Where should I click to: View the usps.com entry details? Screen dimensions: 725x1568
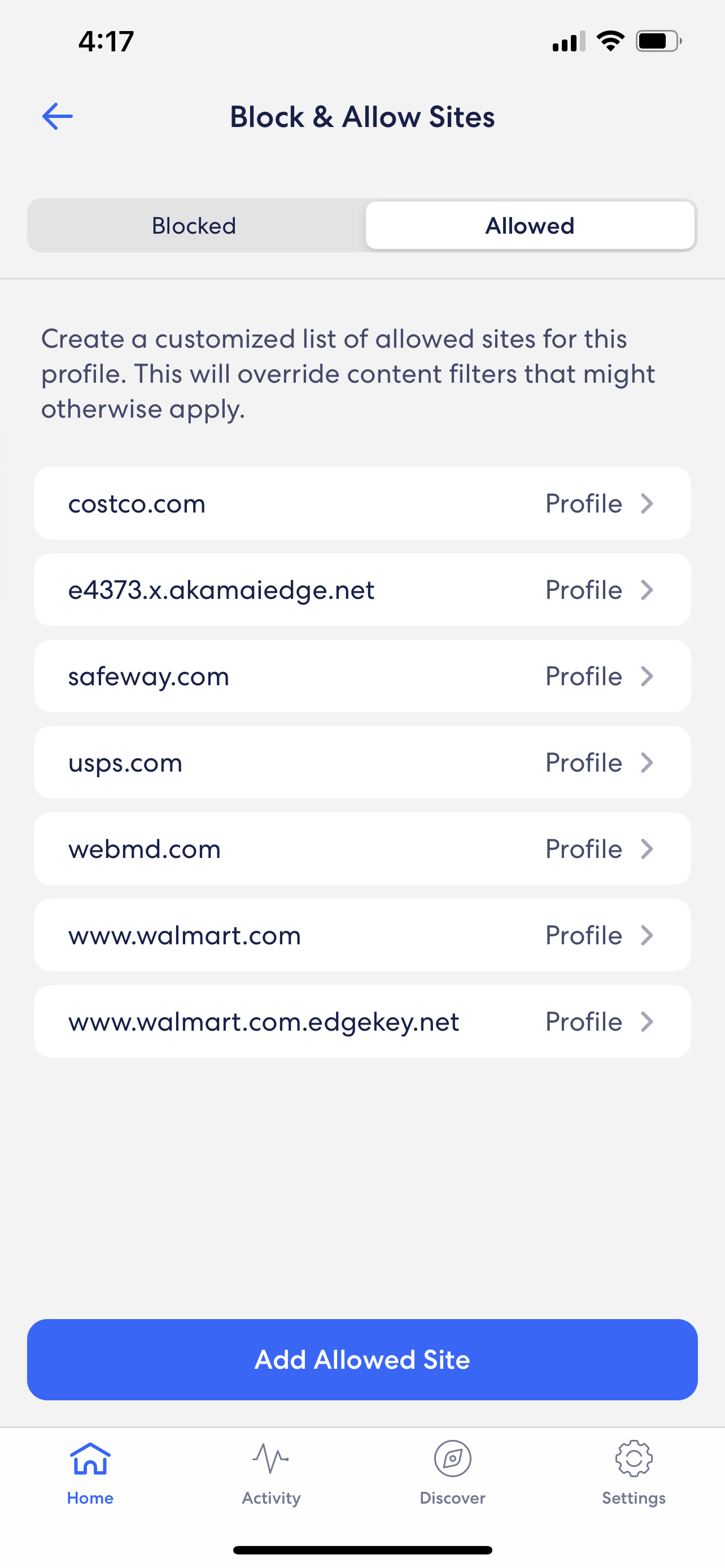point(362,763)
